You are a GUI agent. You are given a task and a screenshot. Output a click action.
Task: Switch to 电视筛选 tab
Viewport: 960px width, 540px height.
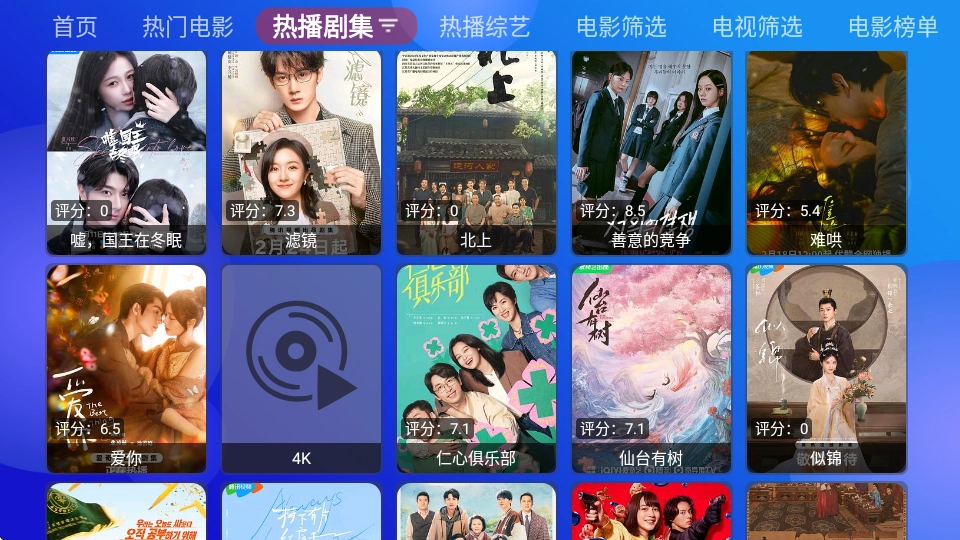pyautogui.click(x=758, y=27)
